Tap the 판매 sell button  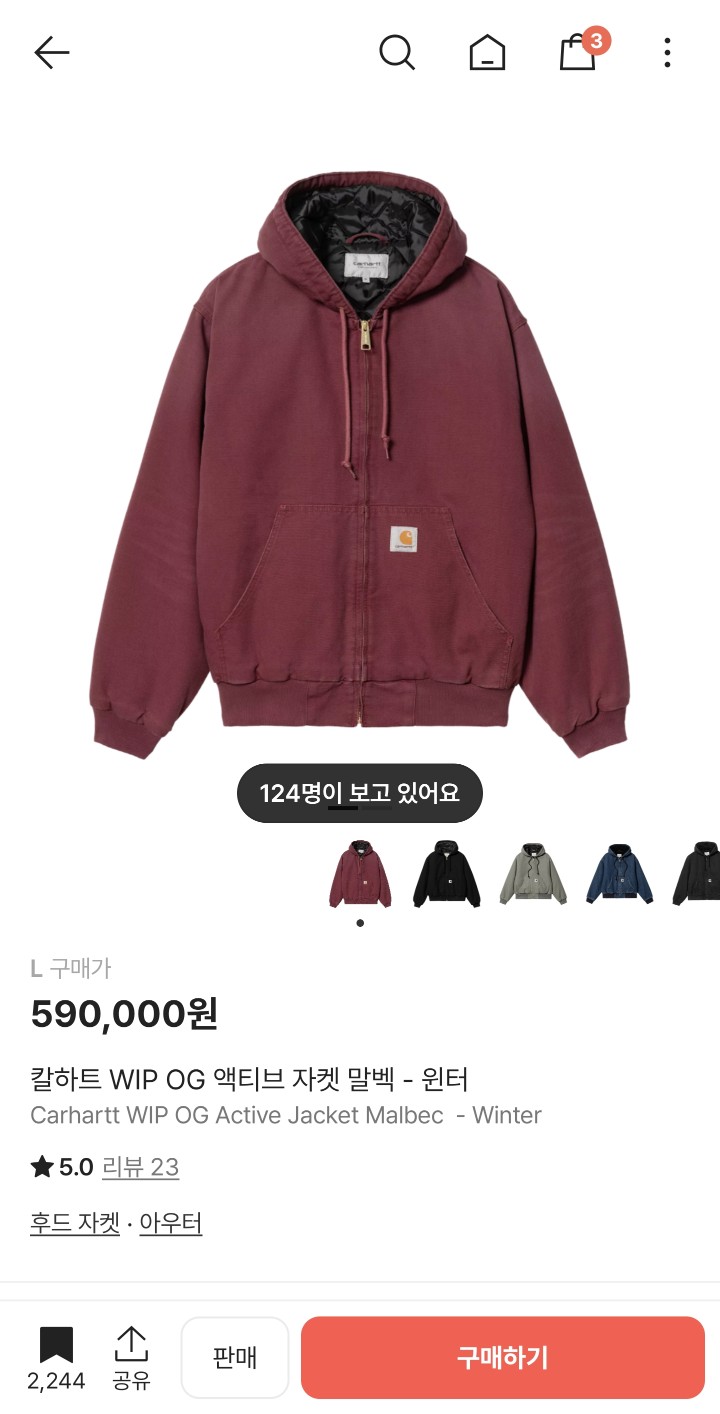pos(235,1357)
